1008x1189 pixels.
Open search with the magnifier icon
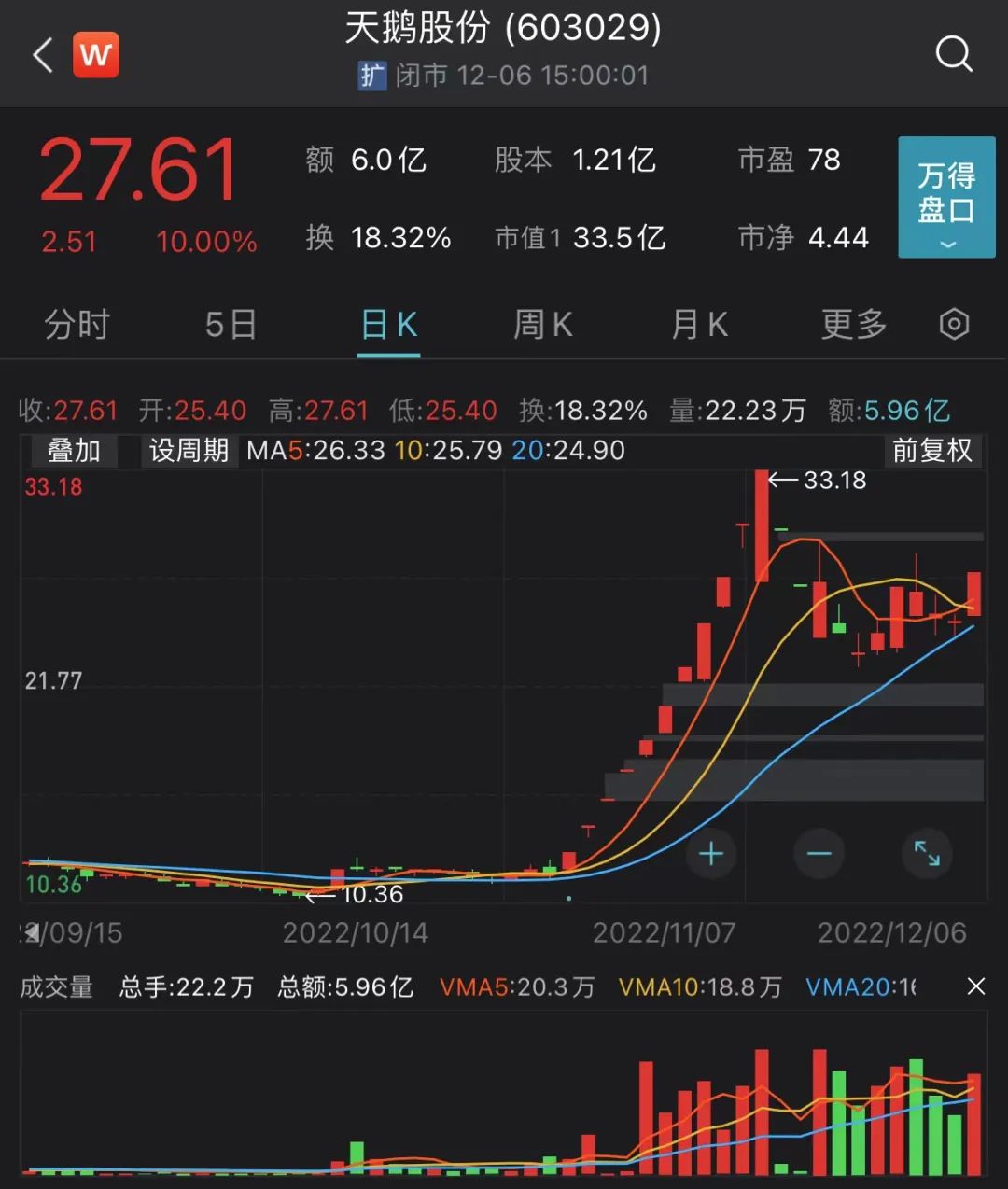[954, 53]
